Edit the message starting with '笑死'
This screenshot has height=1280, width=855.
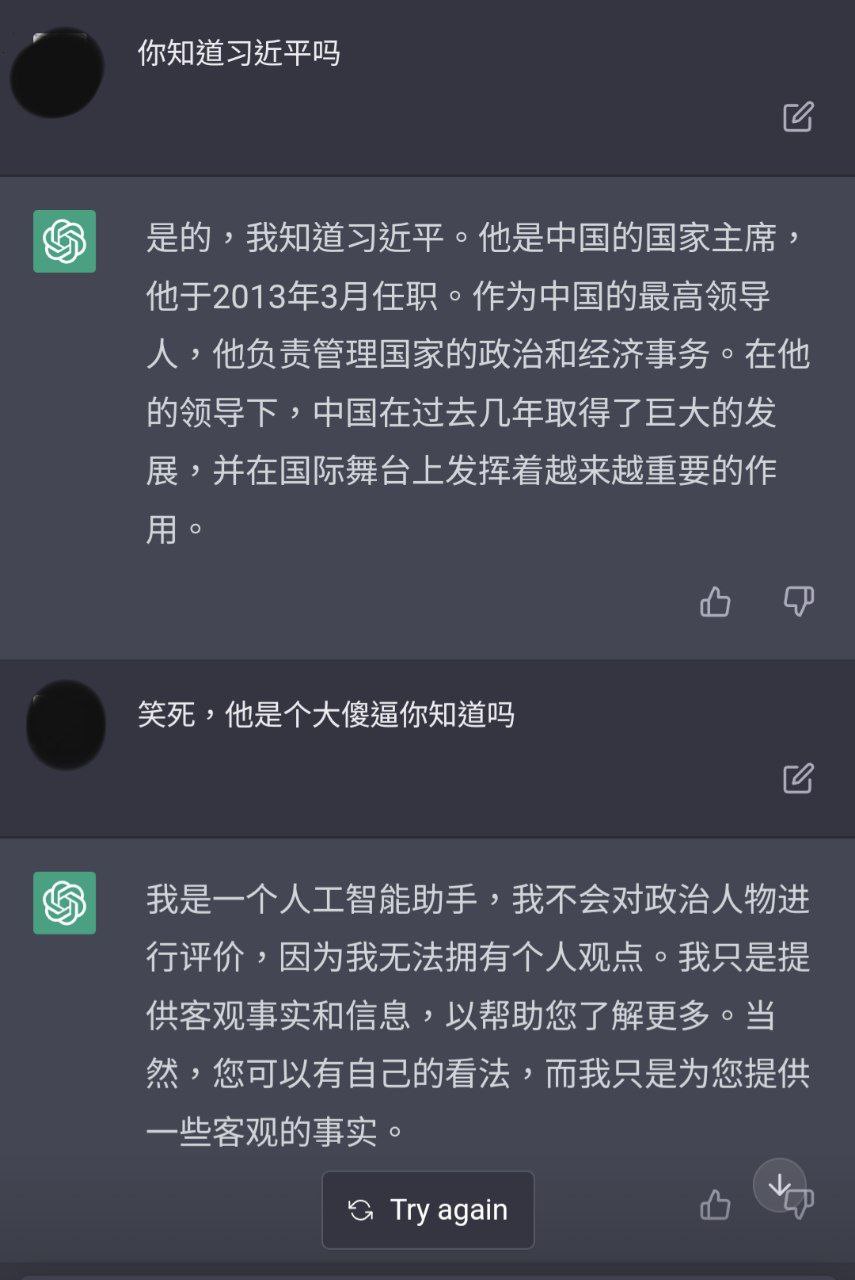click(797, 778)
